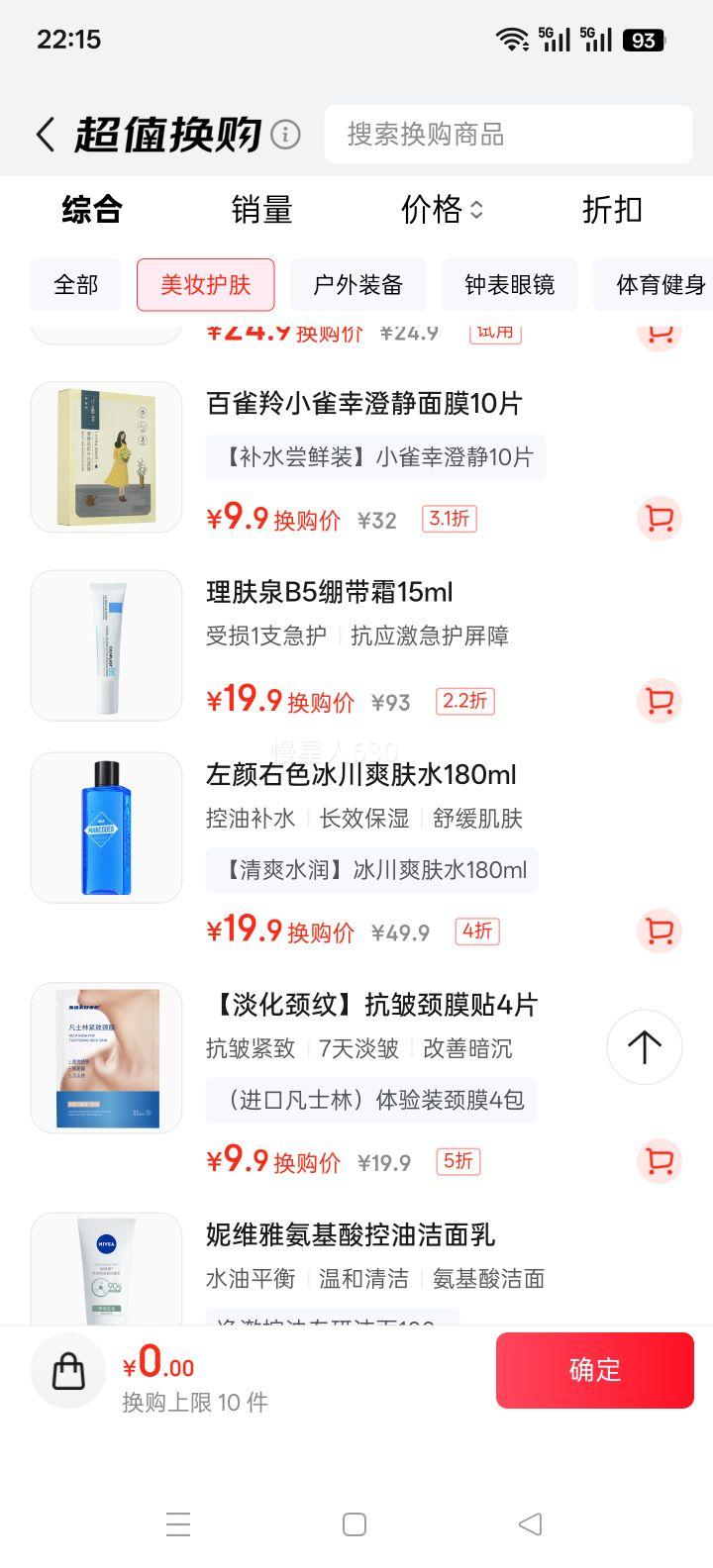Tap the 搜索换购商品 search field

[507, 135]
